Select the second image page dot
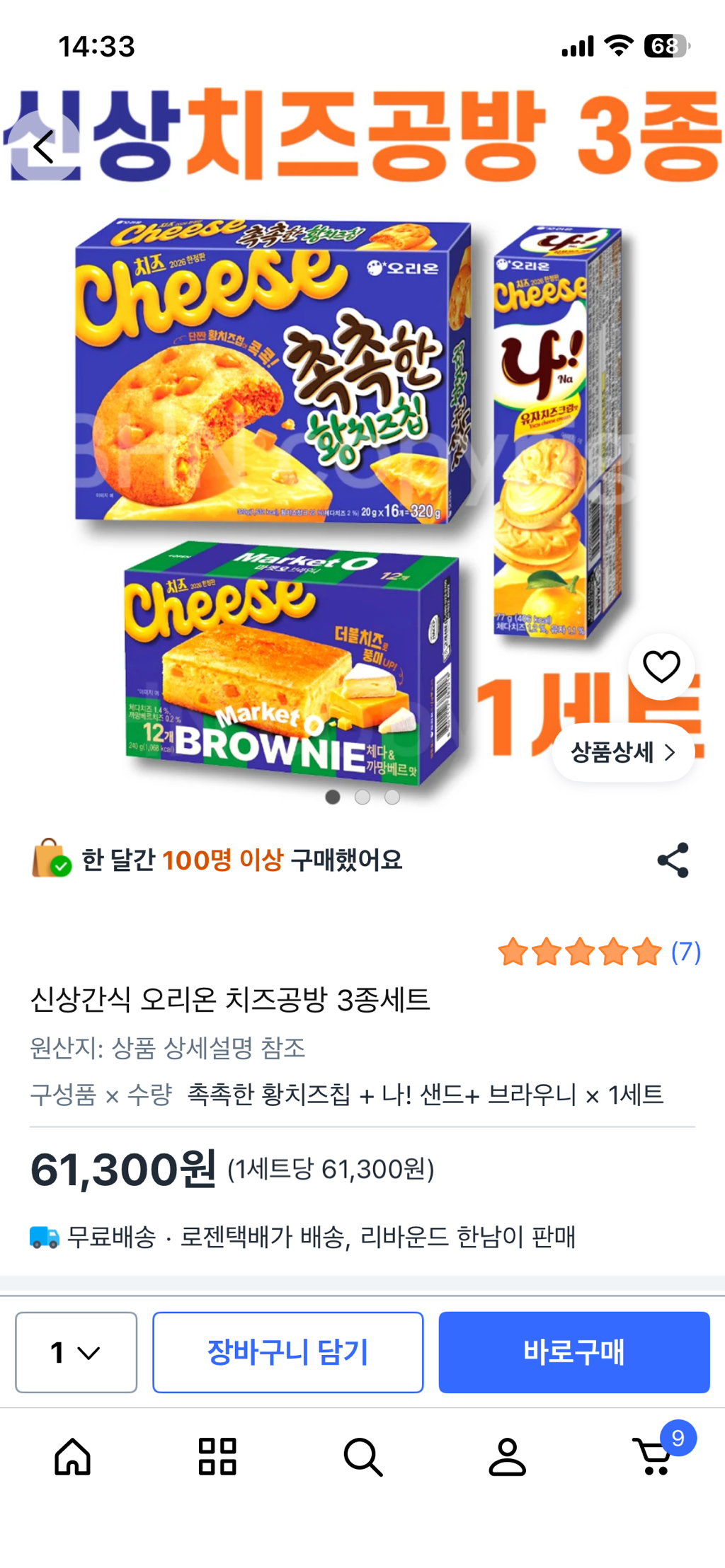The width and height of the screenshot is (725, 1568). click(362, 797)
